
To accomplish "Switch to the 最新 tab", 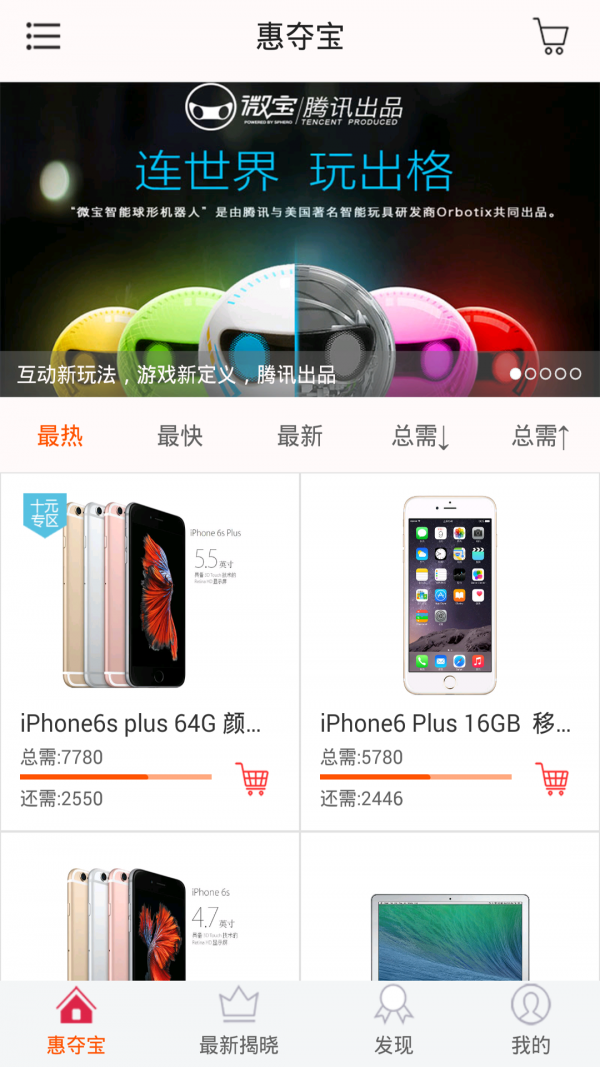I will click(300, 436).
